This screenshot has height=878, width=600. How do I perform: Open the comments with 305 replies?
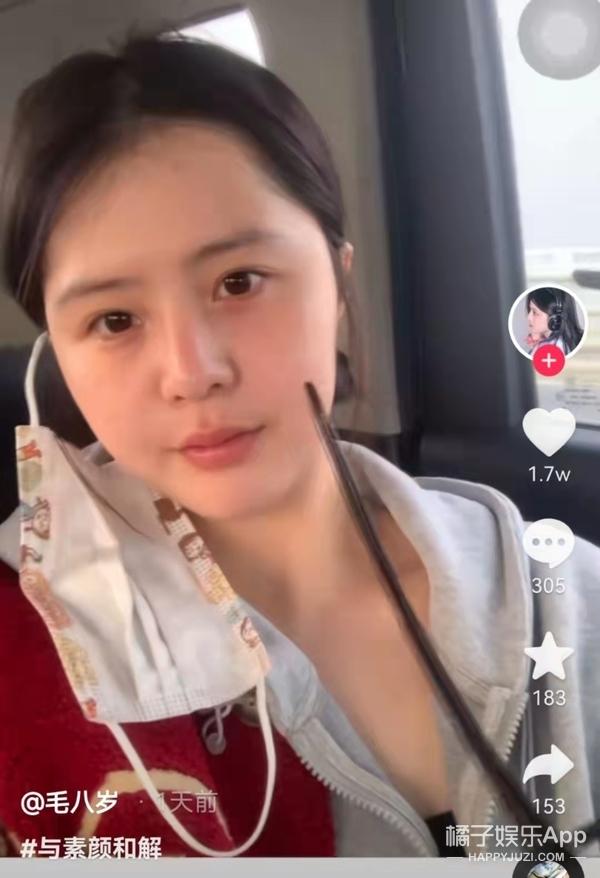tap(548, 544)
